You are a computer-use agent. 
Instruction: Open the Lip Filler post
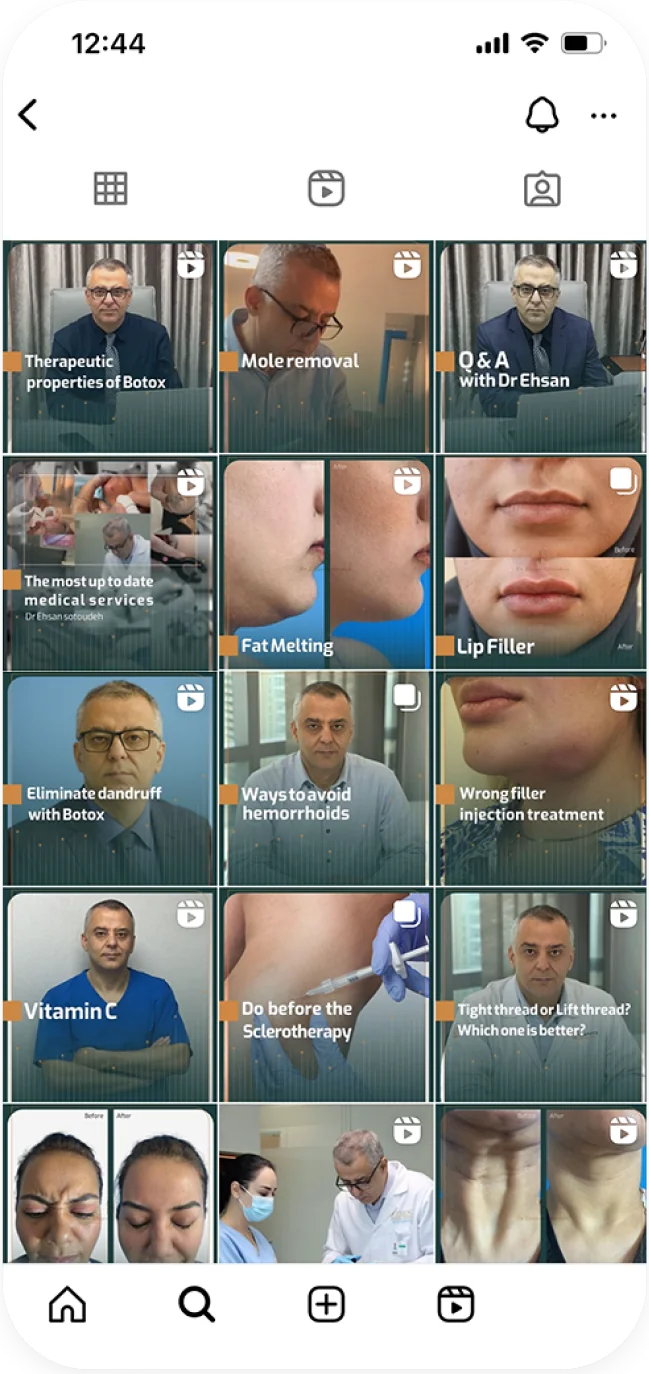541,565
